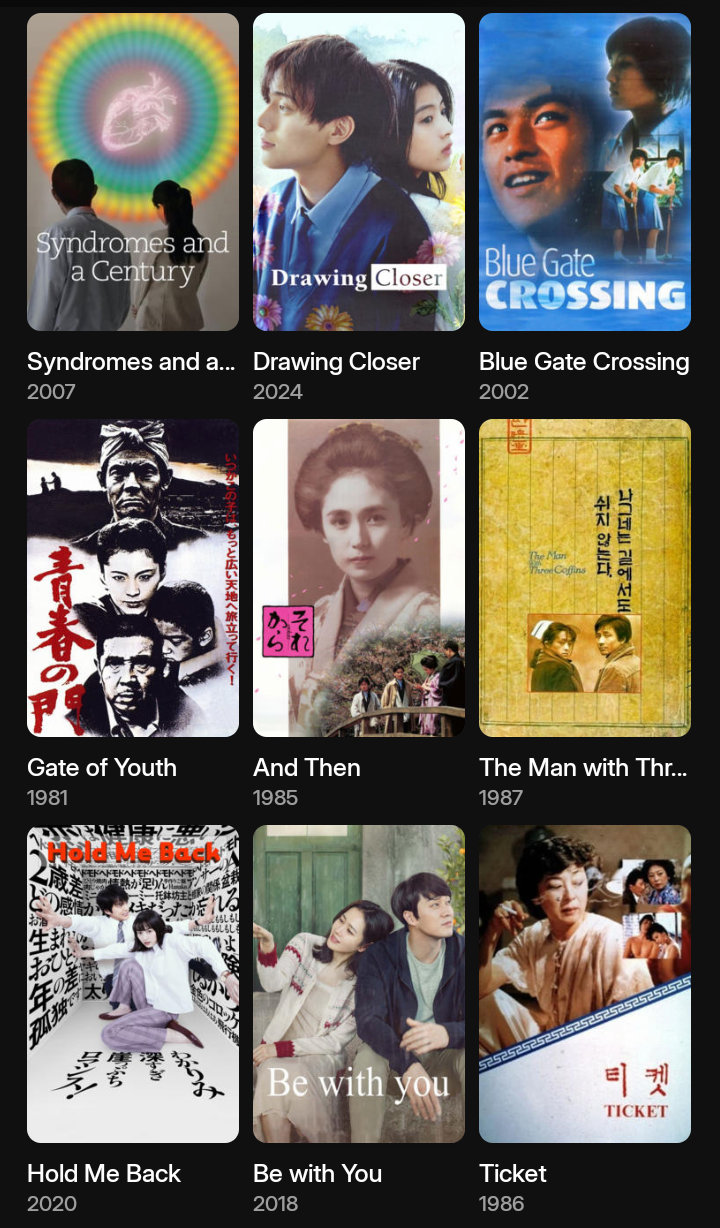This screenshot has width=720, height=1228.
Task: Tap the Hold Me Back poster
Action: point(133,984)
